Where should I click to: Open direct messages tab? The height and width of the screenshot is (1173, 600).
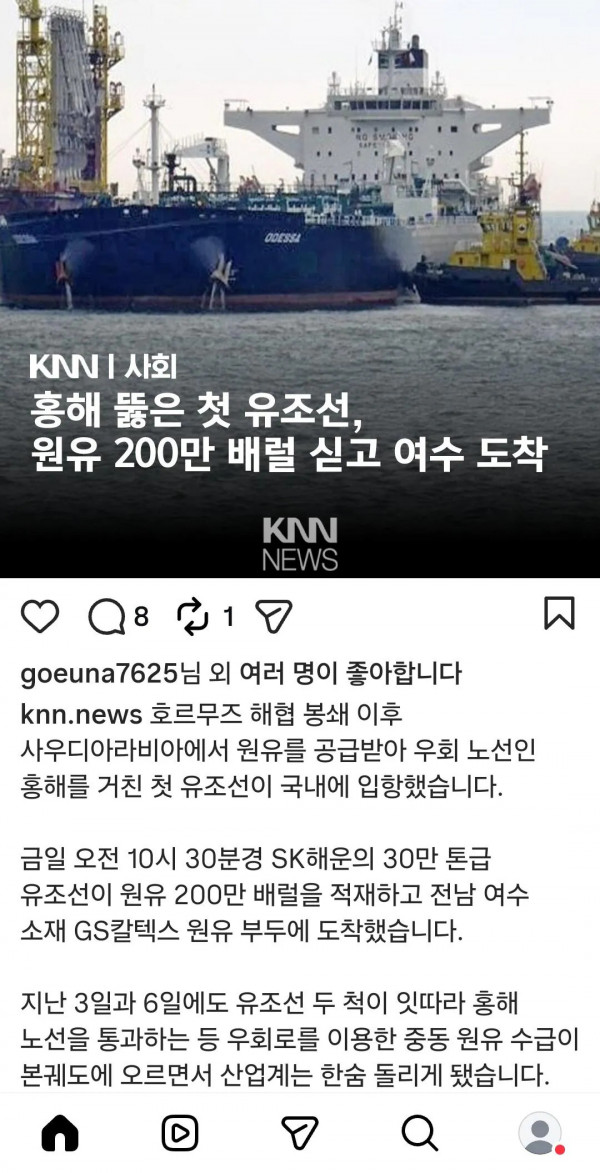pyautogui.click(x=300, y=1133)
